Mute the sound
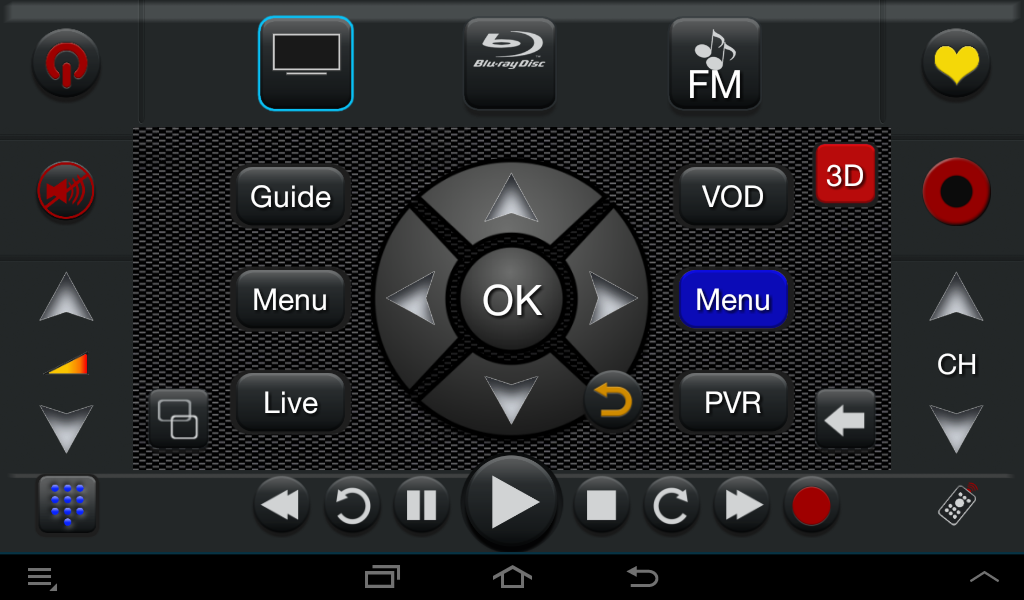 click(66, 191)
